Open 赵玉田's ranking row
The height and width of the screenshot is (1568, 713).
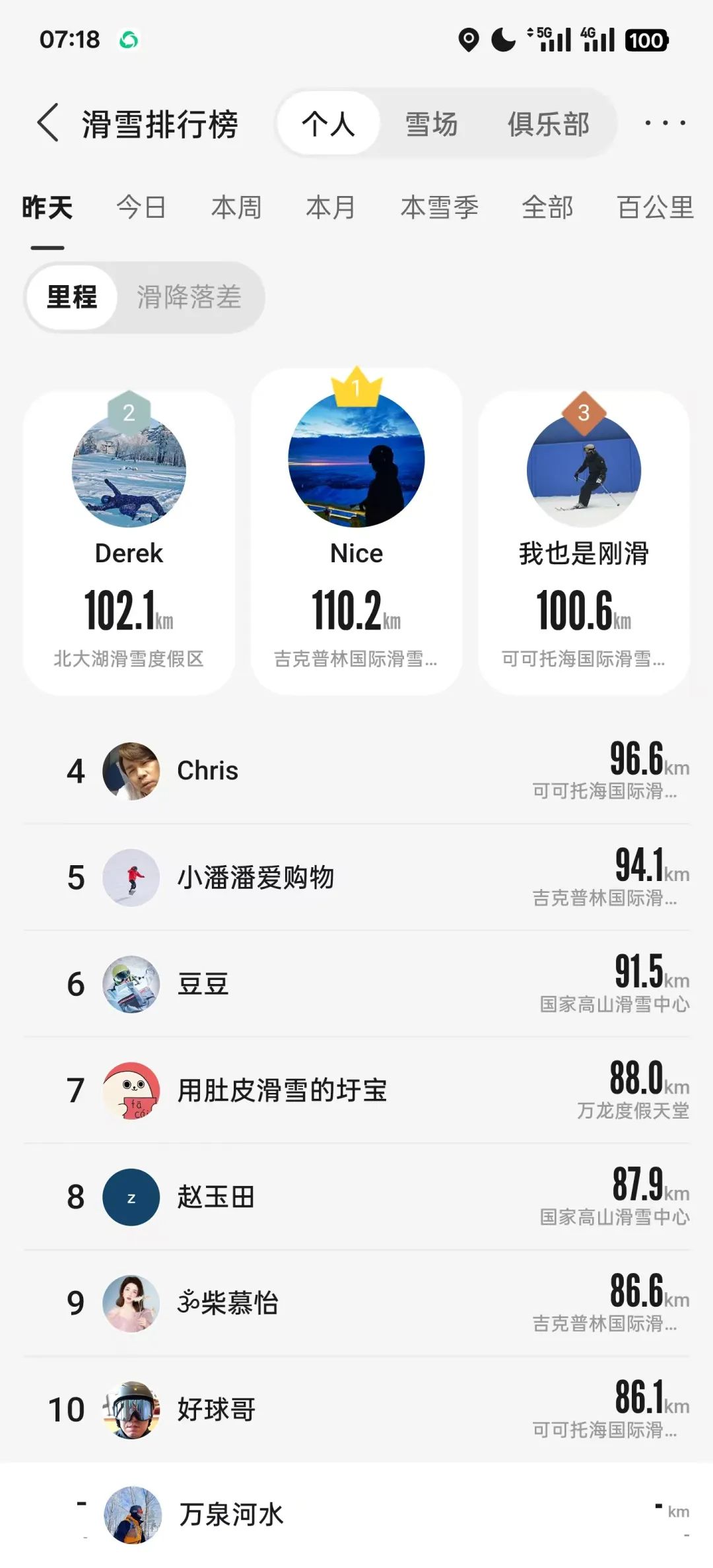point(356,1197)
